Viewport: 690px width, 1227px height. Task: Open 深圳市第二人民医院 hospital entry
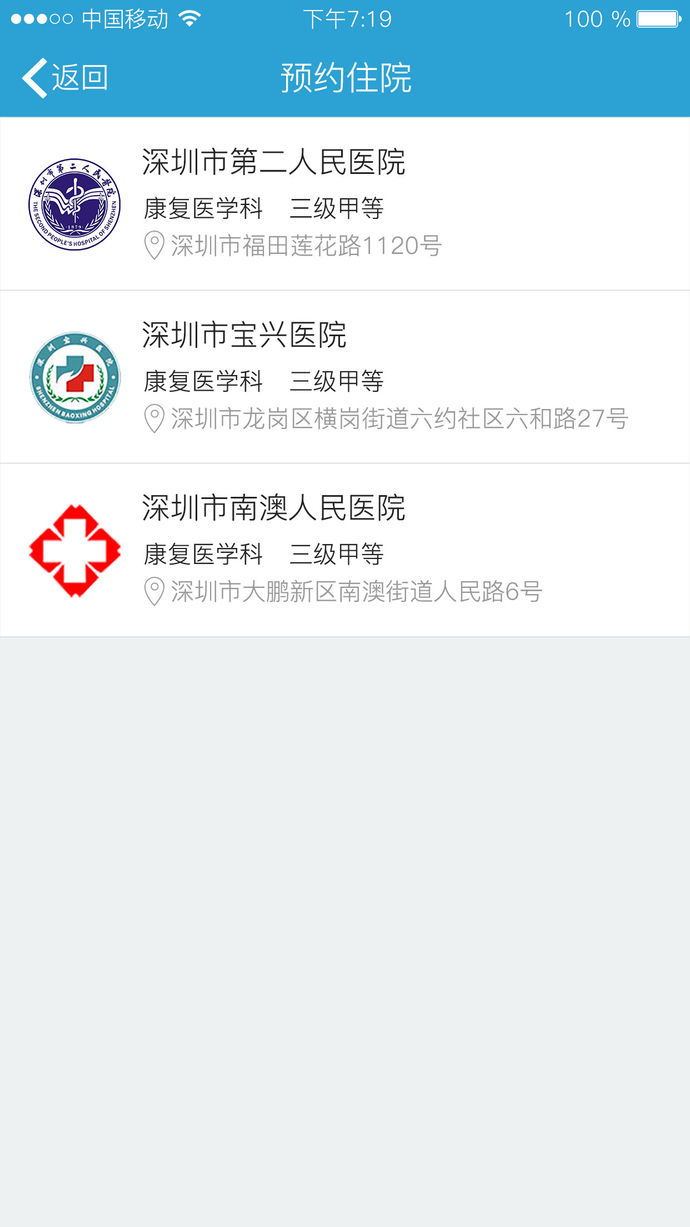[x=344, y=204]
